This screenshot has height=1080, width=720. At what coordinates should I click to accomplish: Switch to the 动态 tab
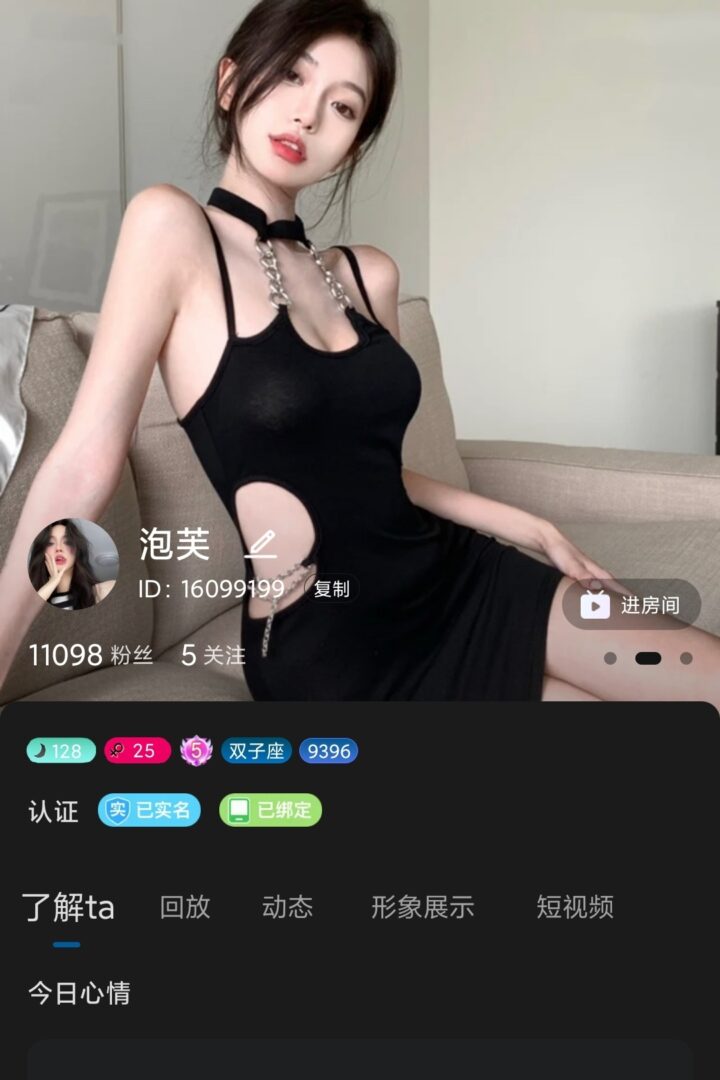pyautogui.click(x=287, y=907)
